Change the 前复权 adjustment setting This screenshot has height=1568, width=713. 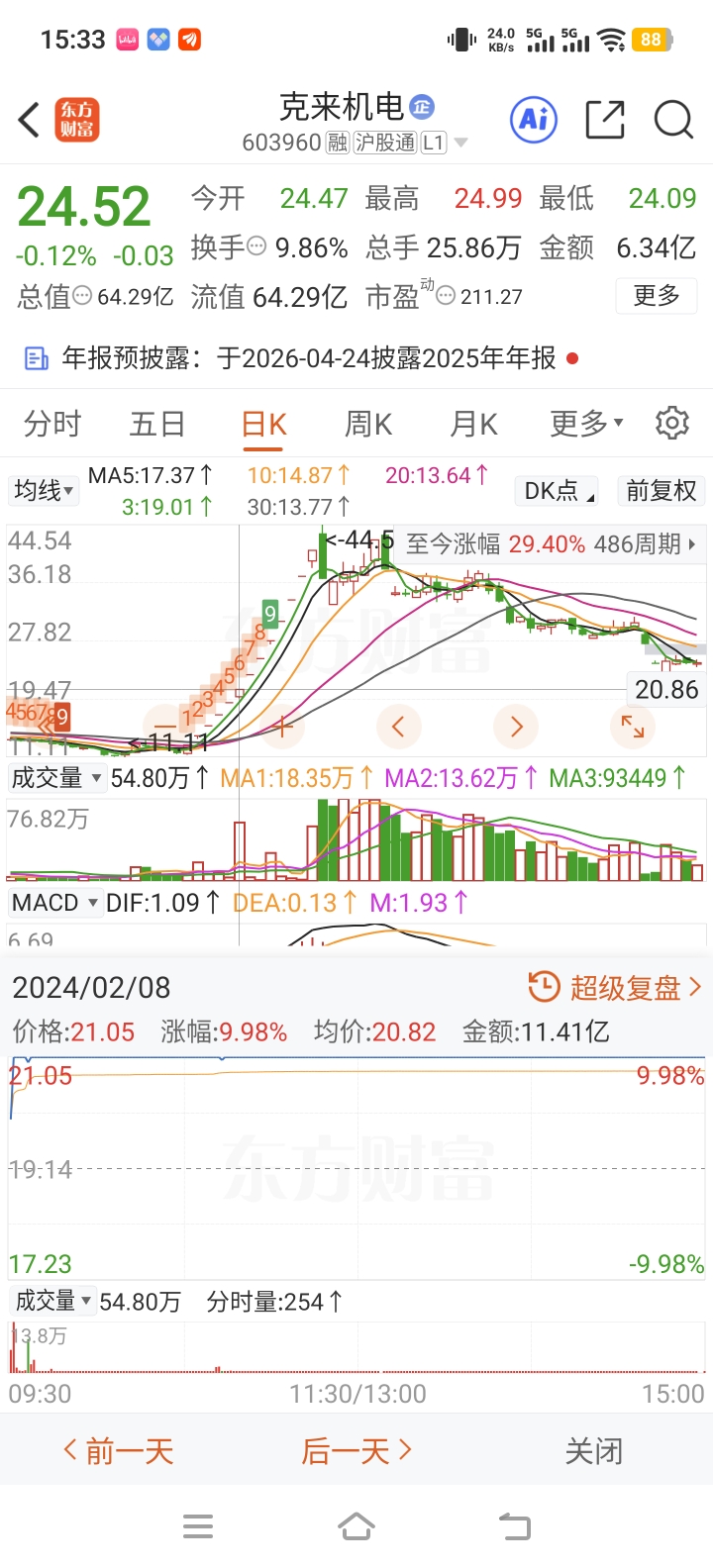coord(661,491)
